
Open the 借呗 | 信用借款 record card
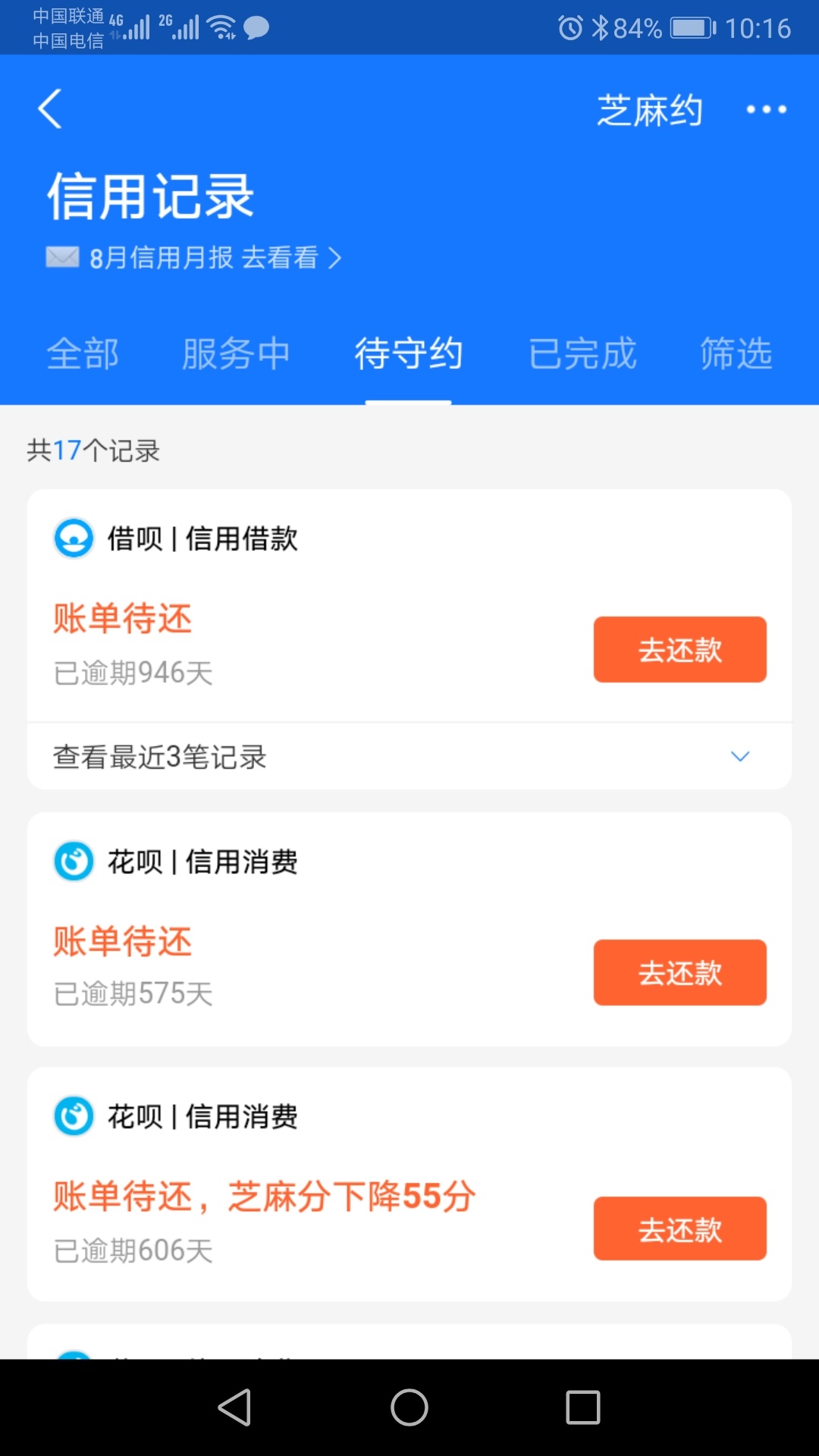click(x=409, y=605)
